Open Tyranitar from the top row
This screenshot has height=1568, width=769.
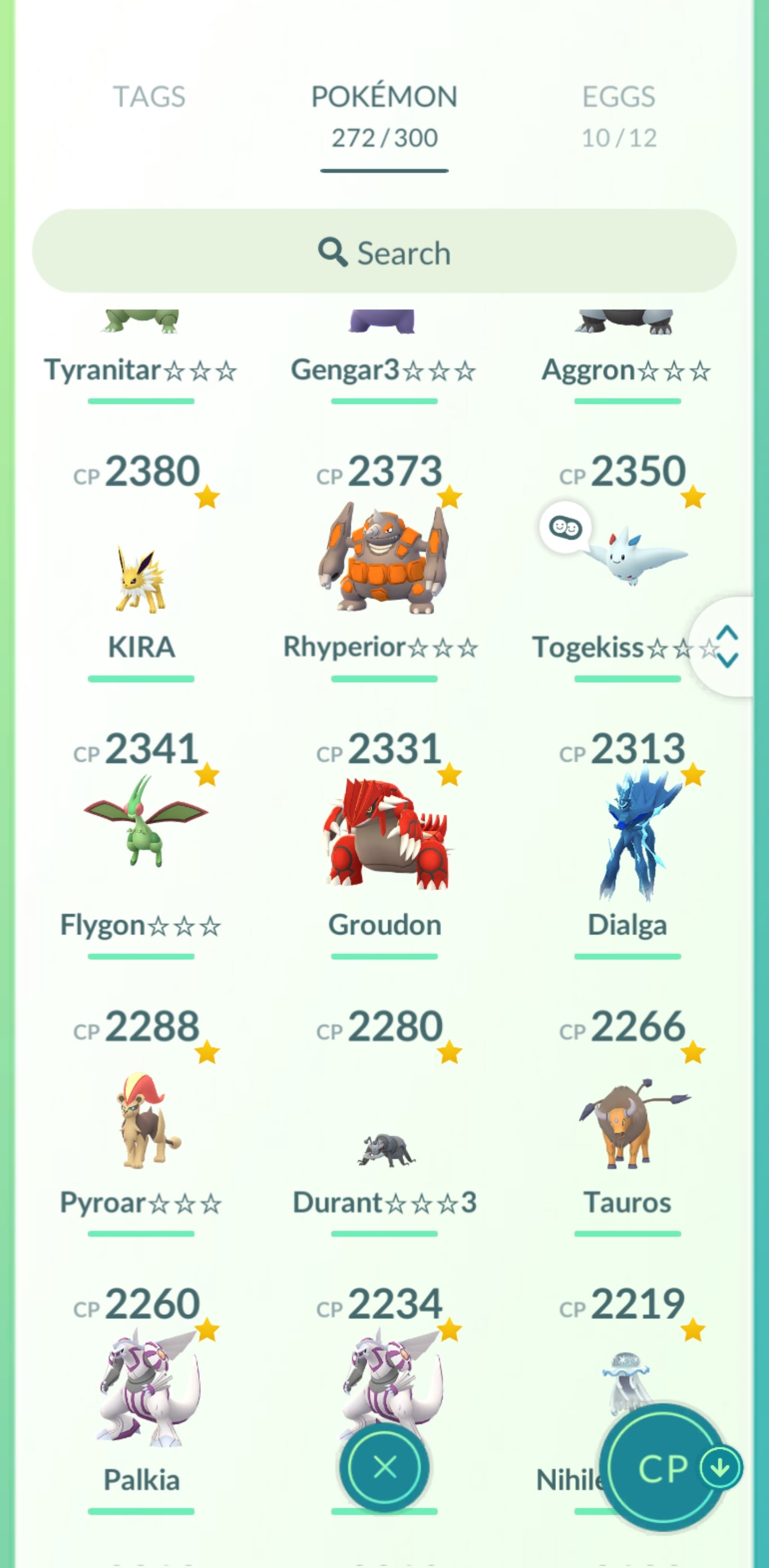click(x=140, y=353)
